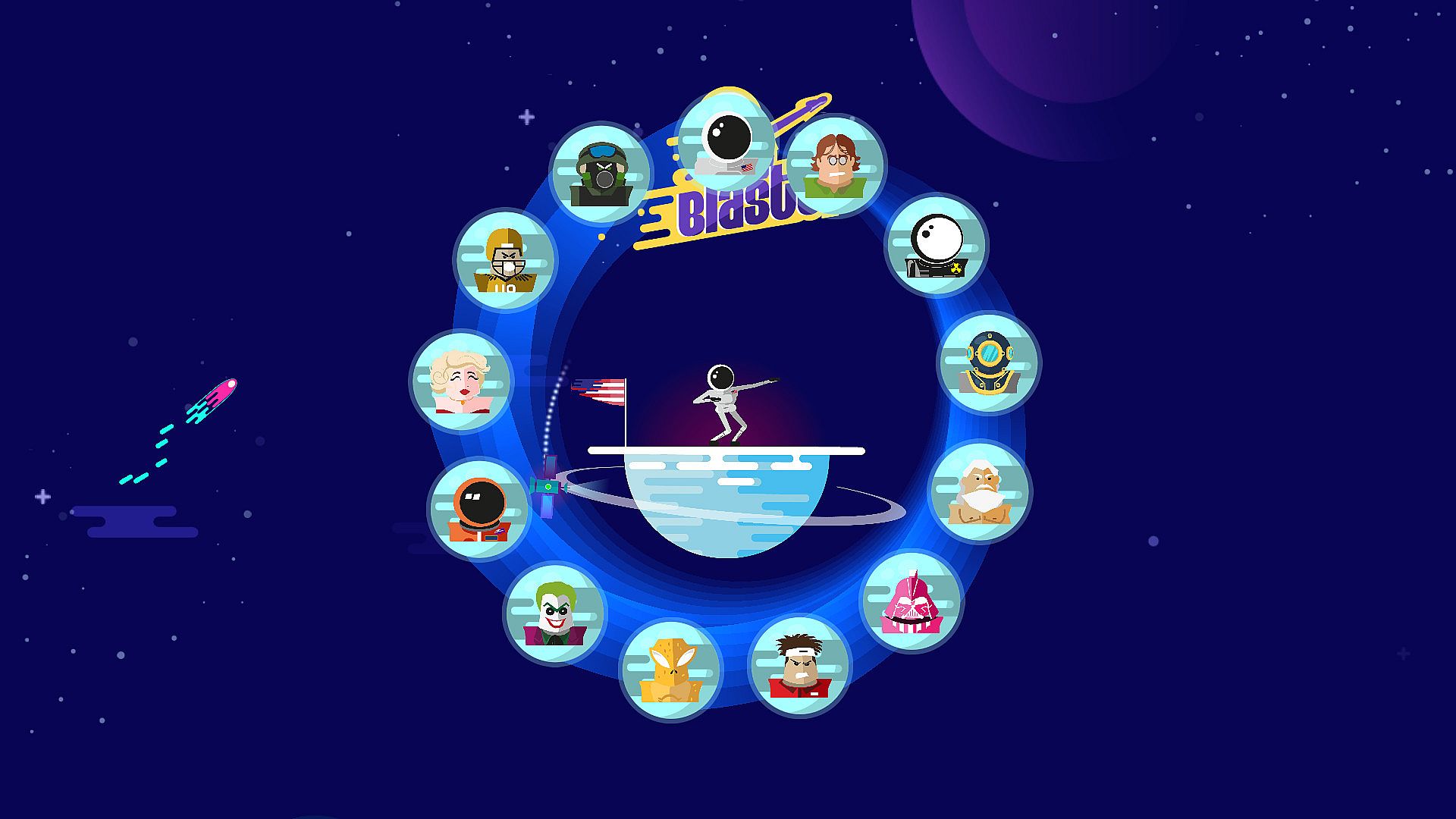Pick the gas mask soldier character
1456x819 pixels.
click(601, 174)
